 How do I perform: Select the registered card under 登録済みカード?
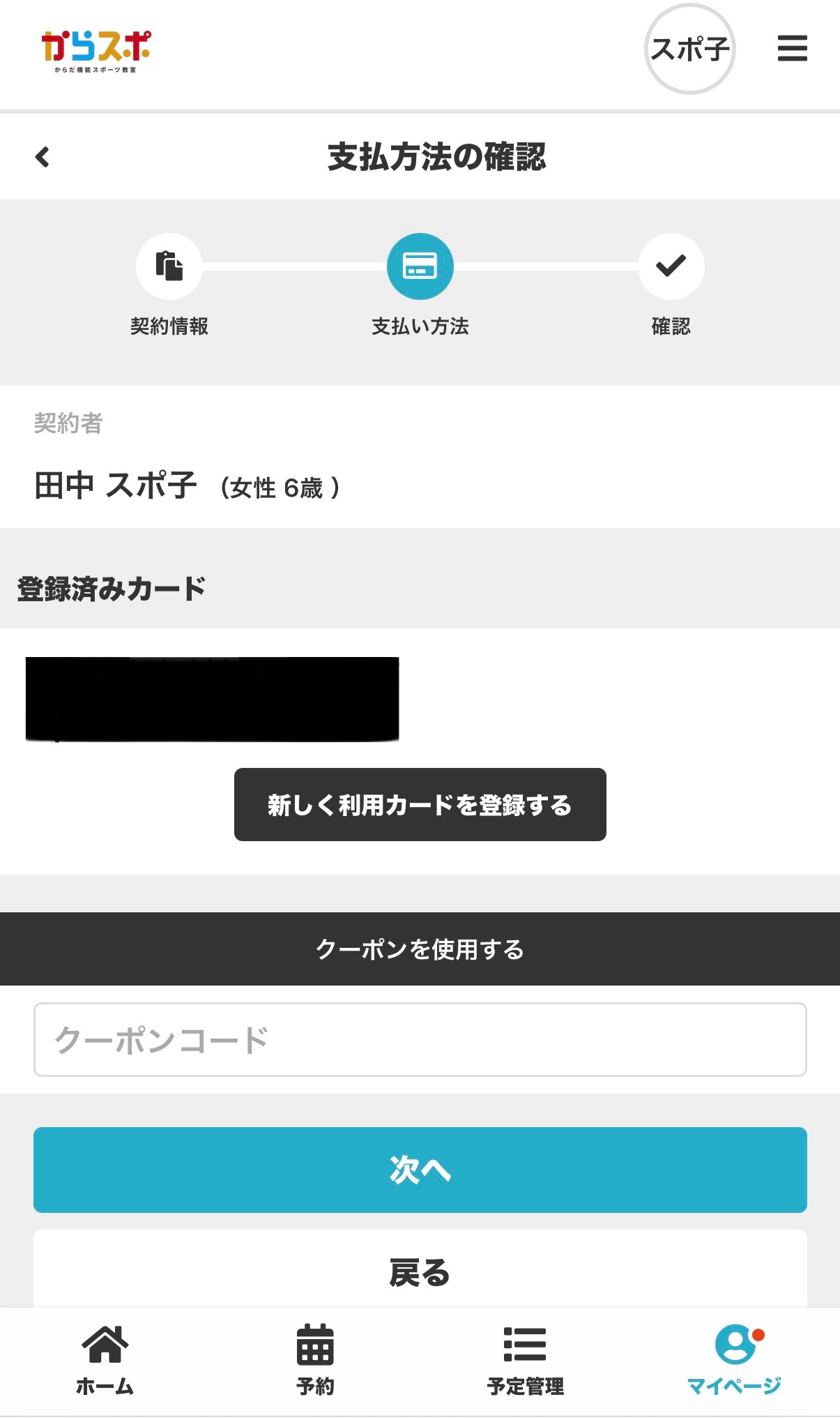[x=212, y=699]
